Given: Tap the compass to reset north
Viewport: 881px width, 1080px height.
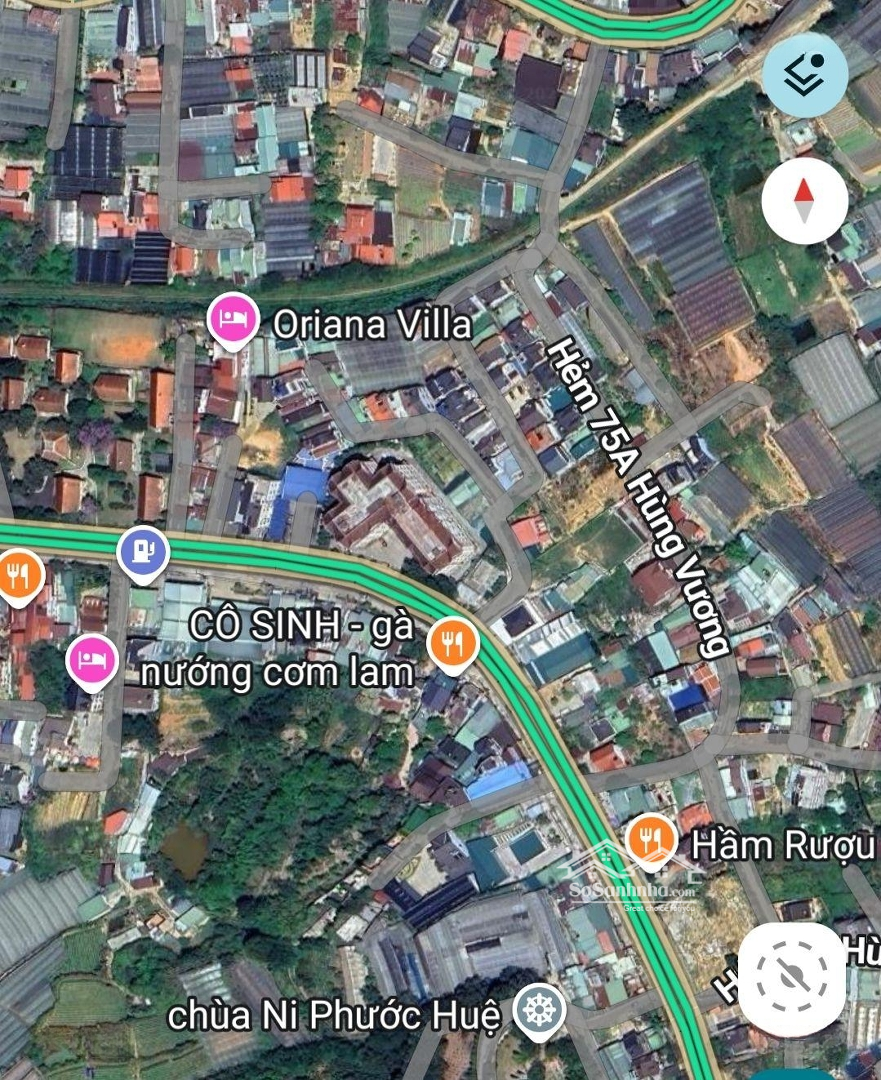Looking at the screenshot, I should point(805,201).
